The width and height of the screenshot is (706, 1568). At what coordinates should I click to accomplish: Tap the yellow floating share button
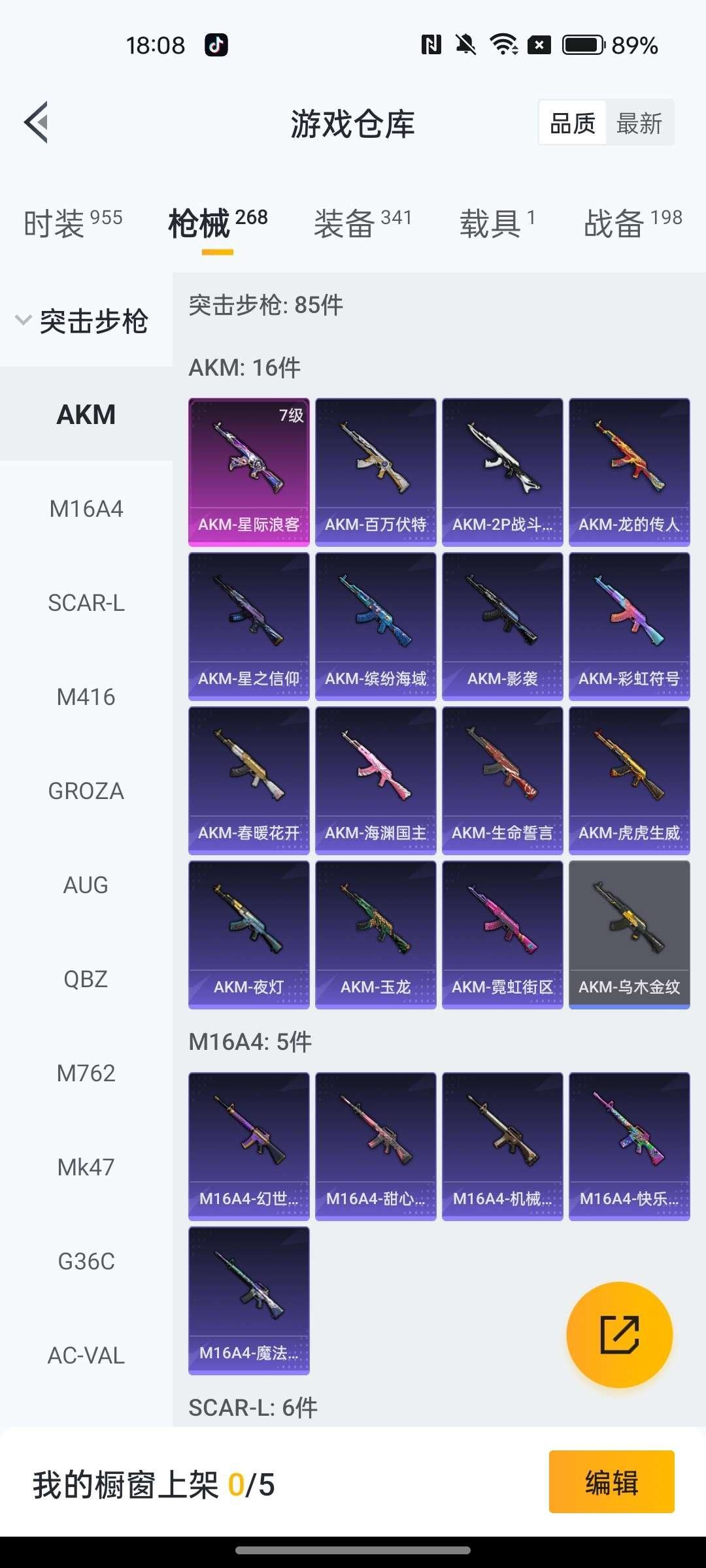click(619, 1335)
